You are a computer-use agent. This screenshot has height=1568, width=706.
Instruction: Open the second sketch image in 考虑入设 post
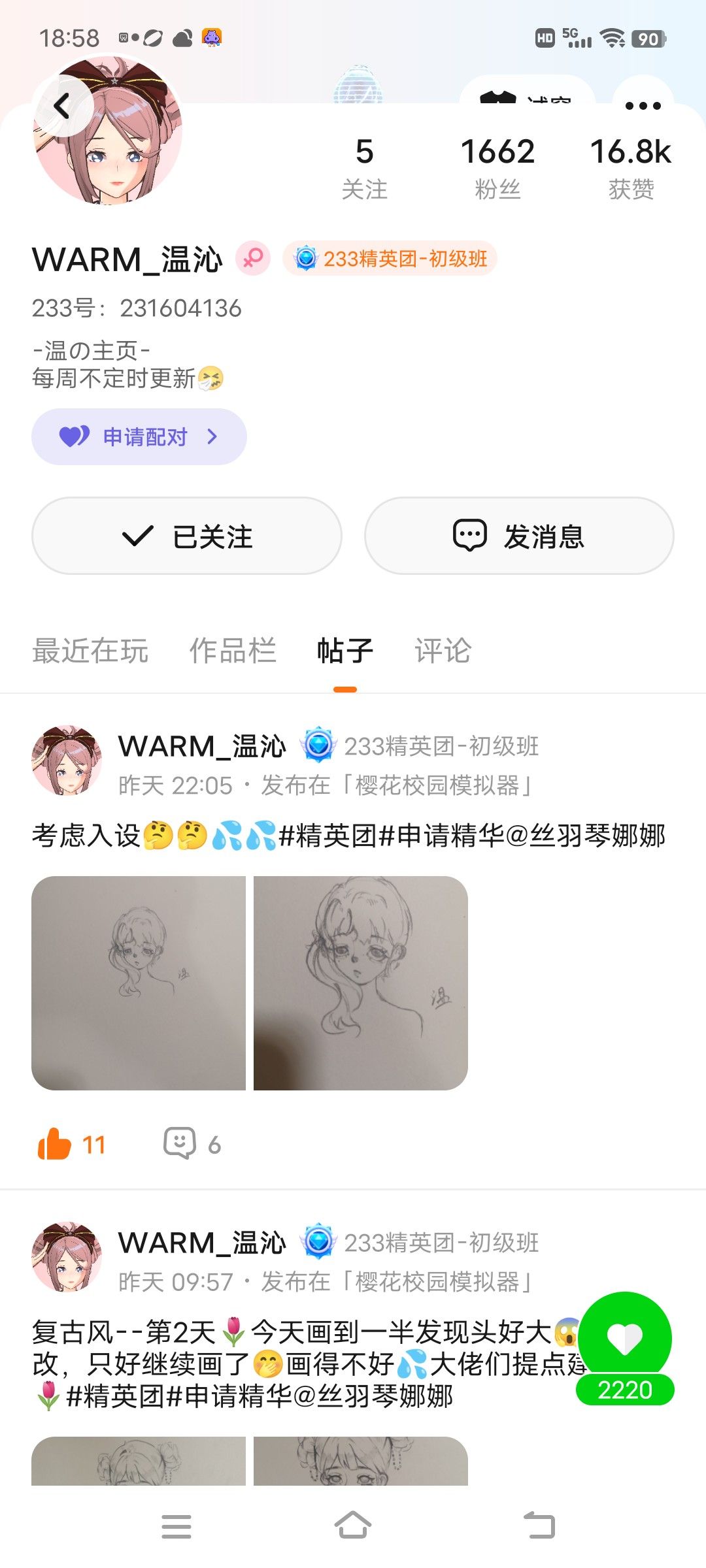(x=360, y=983)
